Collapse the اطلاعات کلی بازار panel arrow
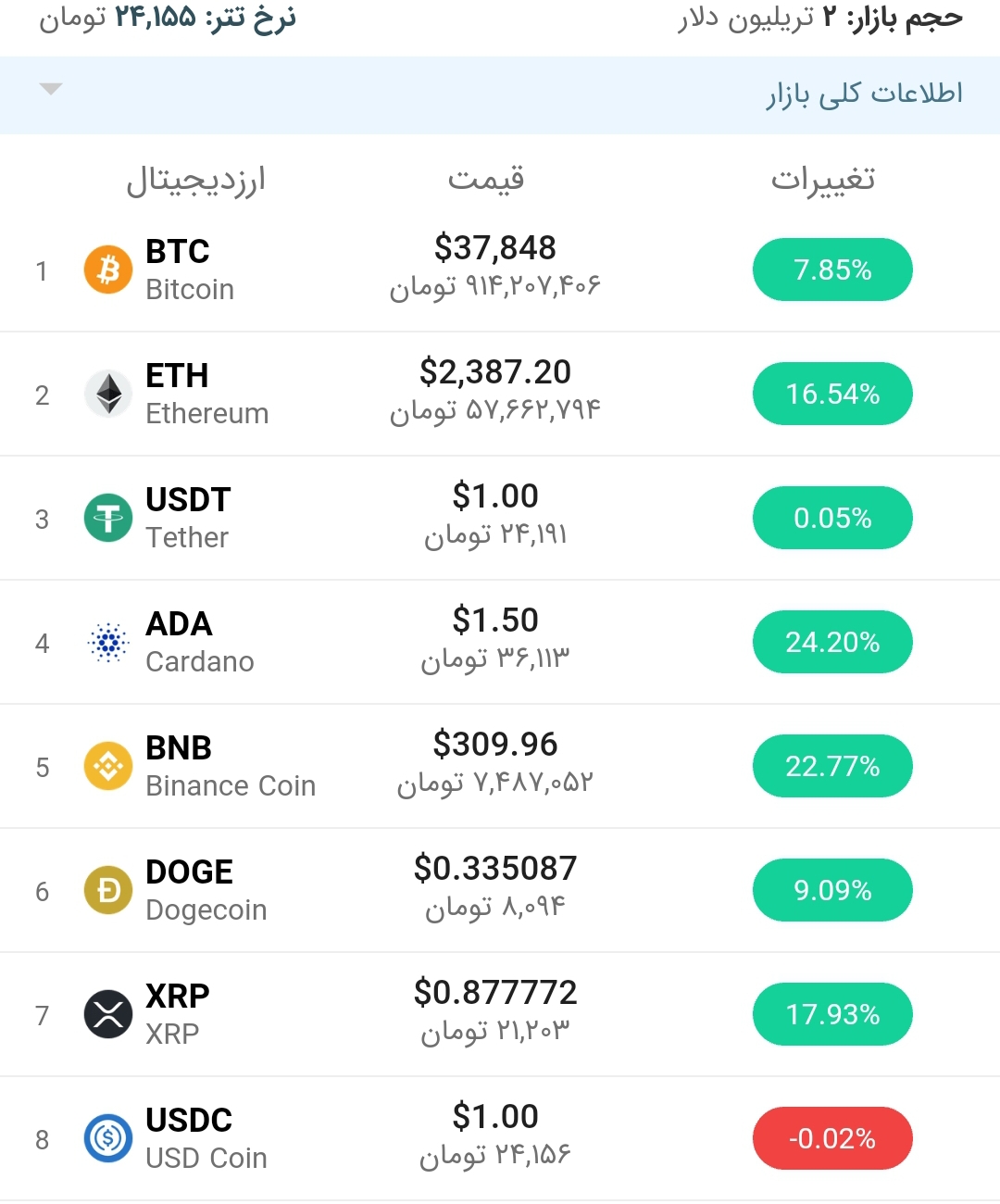Image resolution: width=1000 pixels, height=1204 pixels. (x=50, y=90)
